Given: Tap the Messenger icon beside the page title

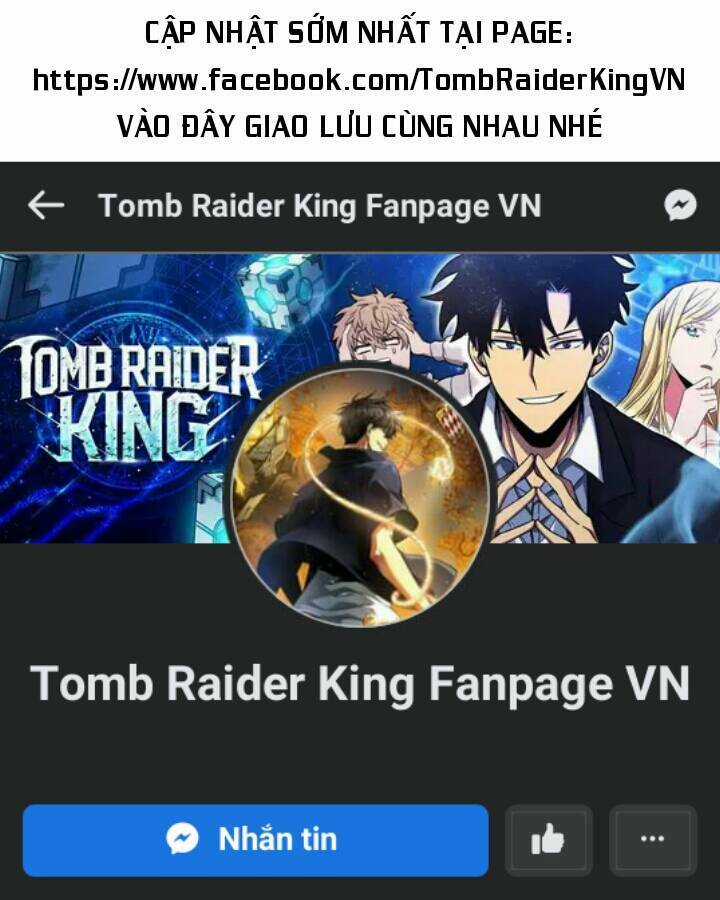Looking at the screenshot, I should tap(681, 205).
